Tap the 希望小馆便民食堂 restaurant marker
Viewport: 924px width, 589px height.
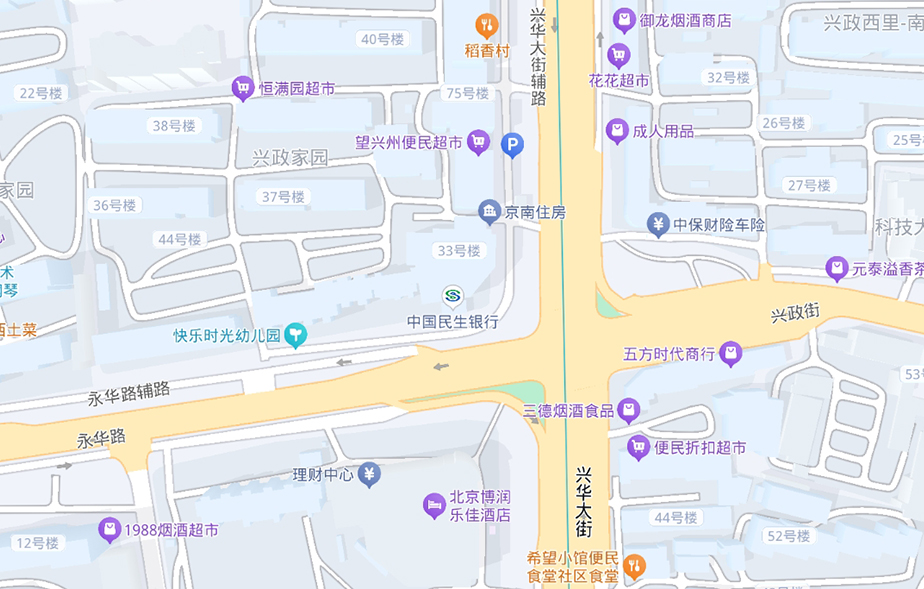click(x=633, y=568)
